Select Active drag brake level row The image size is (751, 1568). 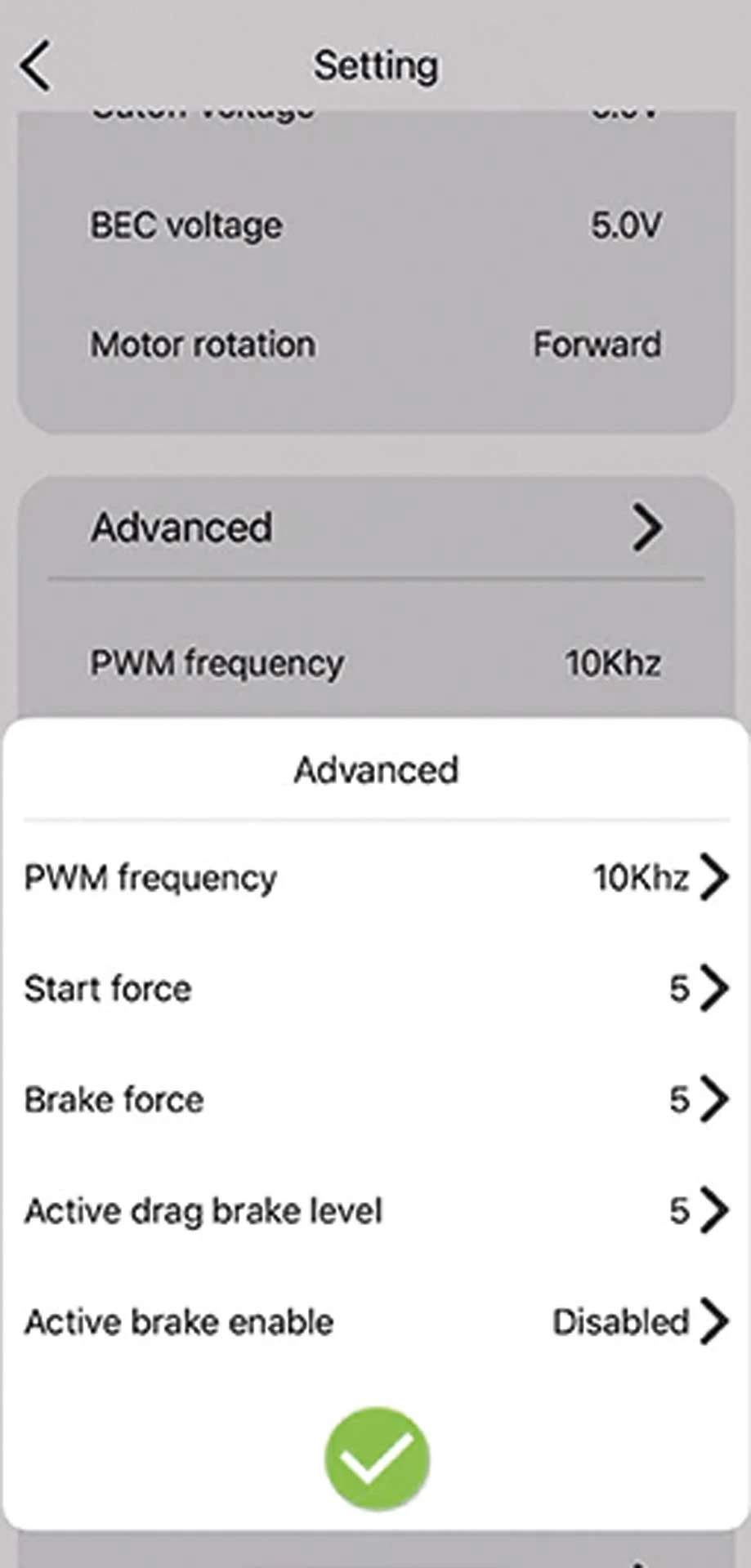(376, 1210)
